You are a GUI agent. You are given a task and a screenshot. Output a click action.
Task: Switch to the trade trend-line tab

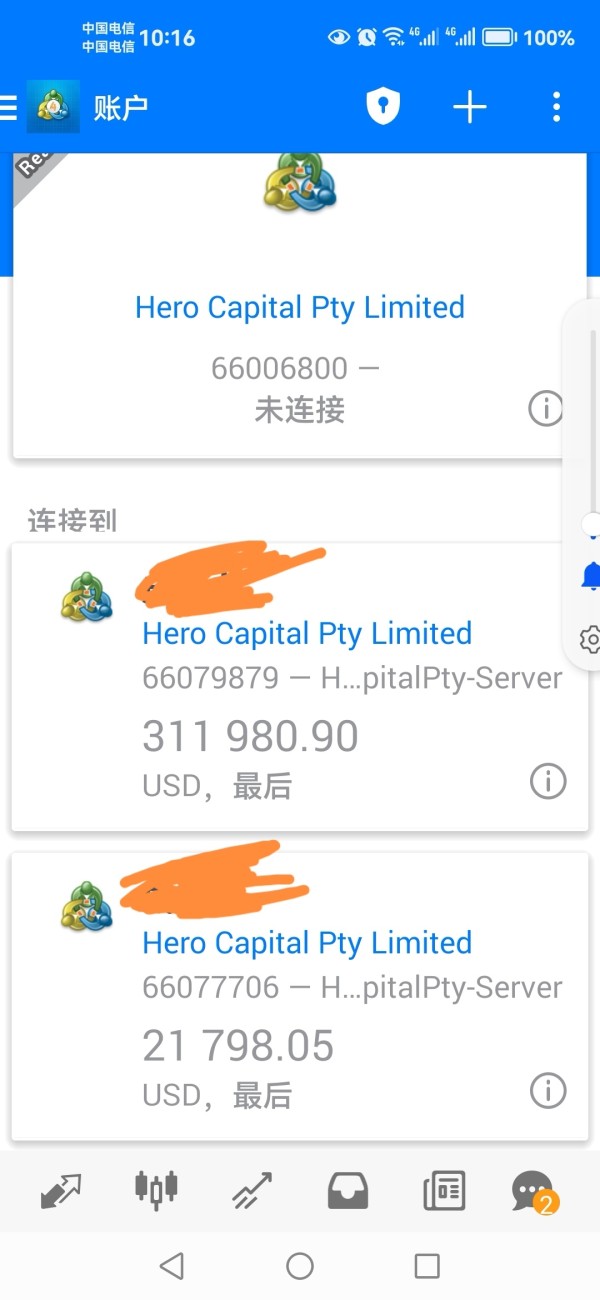click(252, 1190)
